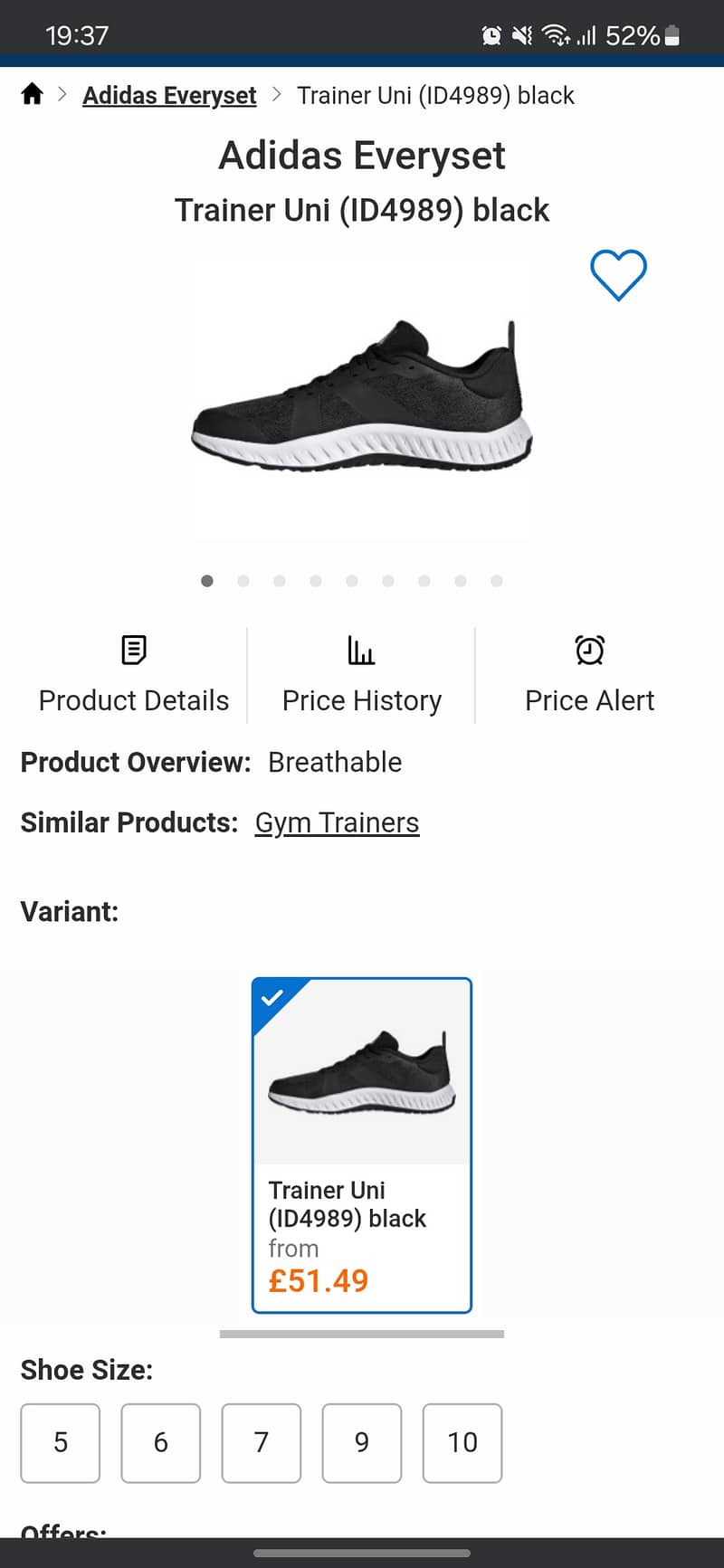
Task: Follow the Gym Trainers similar products link
Action: coord(337,822)
